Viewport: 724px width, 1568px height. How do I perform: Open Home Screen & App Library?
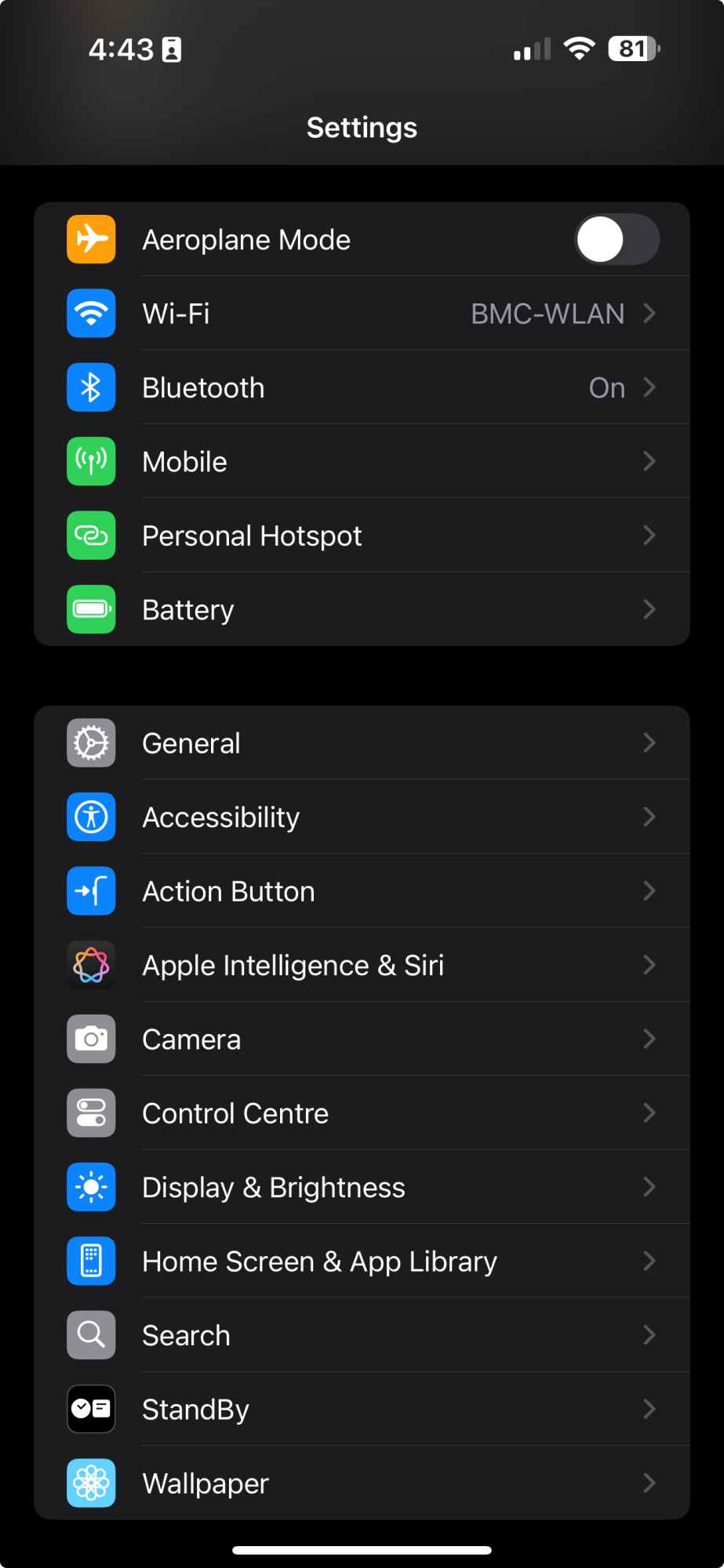coord(362,1261)
